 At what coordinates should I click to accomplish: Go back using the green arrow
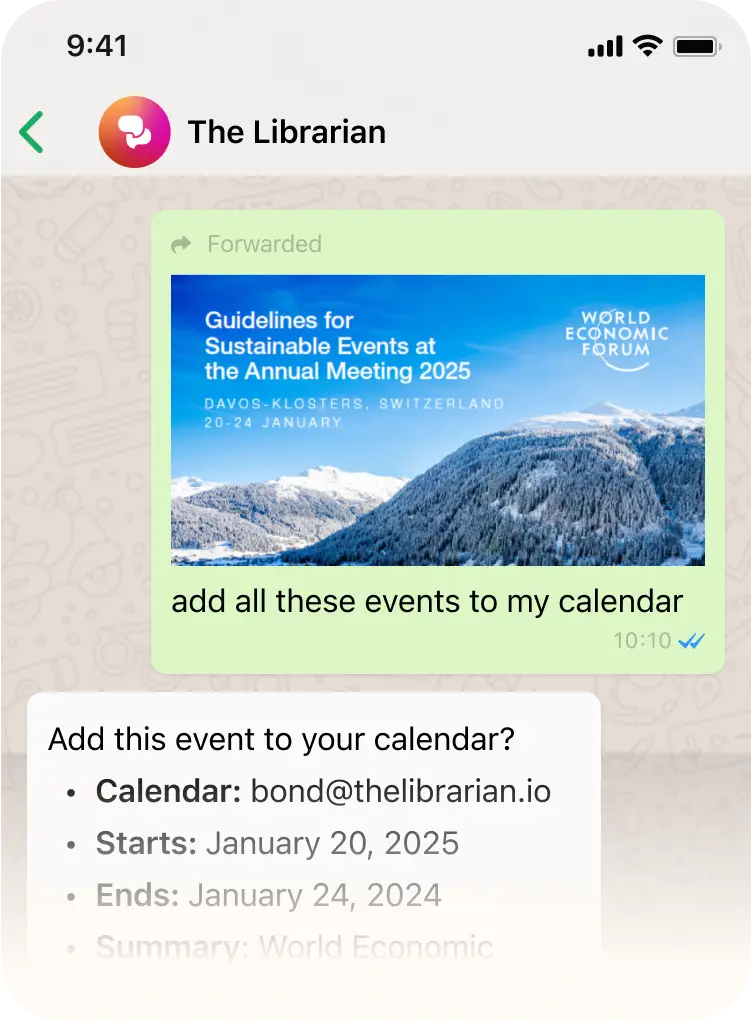32,132
